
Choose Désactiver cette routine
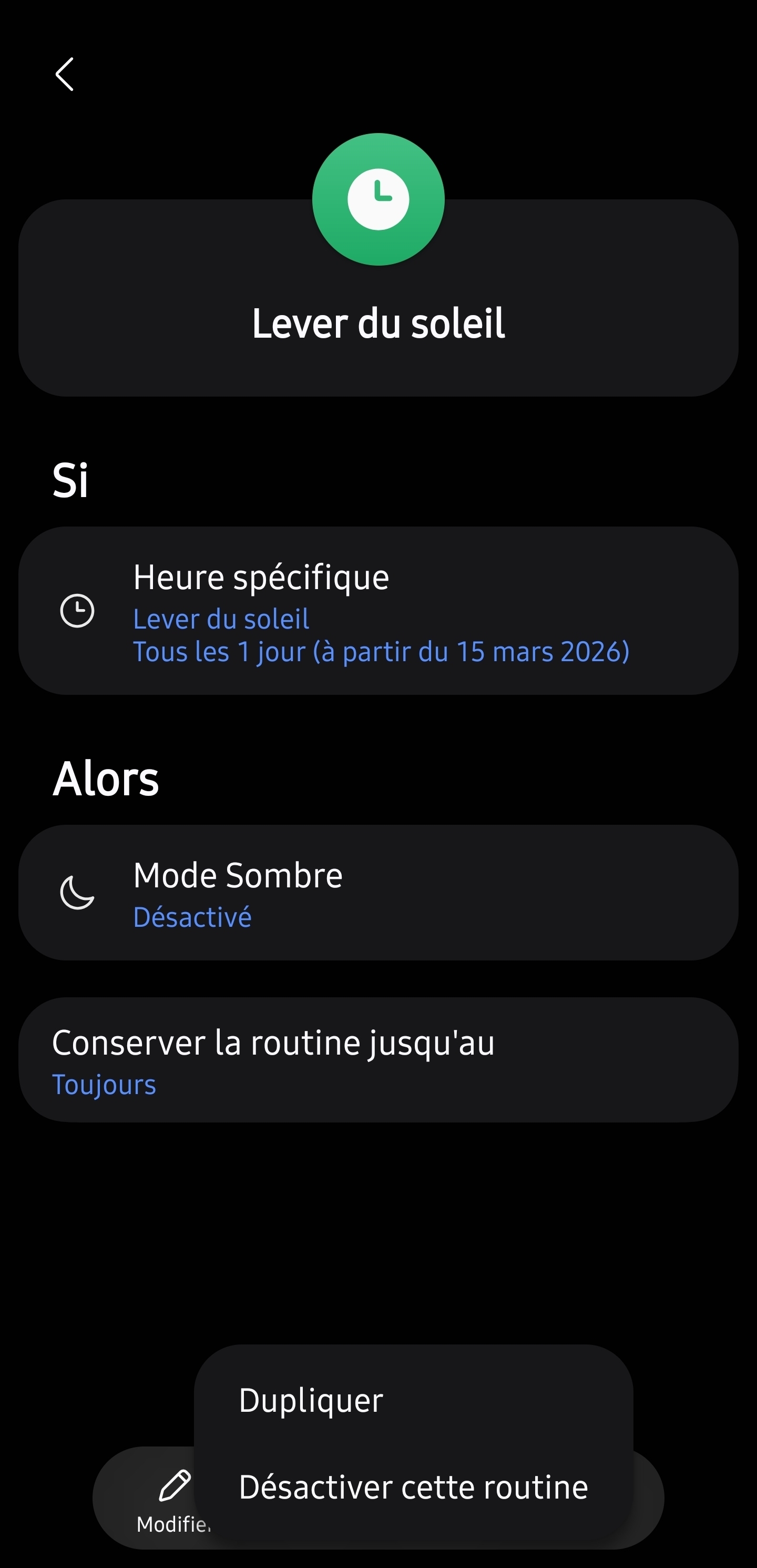click(x=413, y=1487)
